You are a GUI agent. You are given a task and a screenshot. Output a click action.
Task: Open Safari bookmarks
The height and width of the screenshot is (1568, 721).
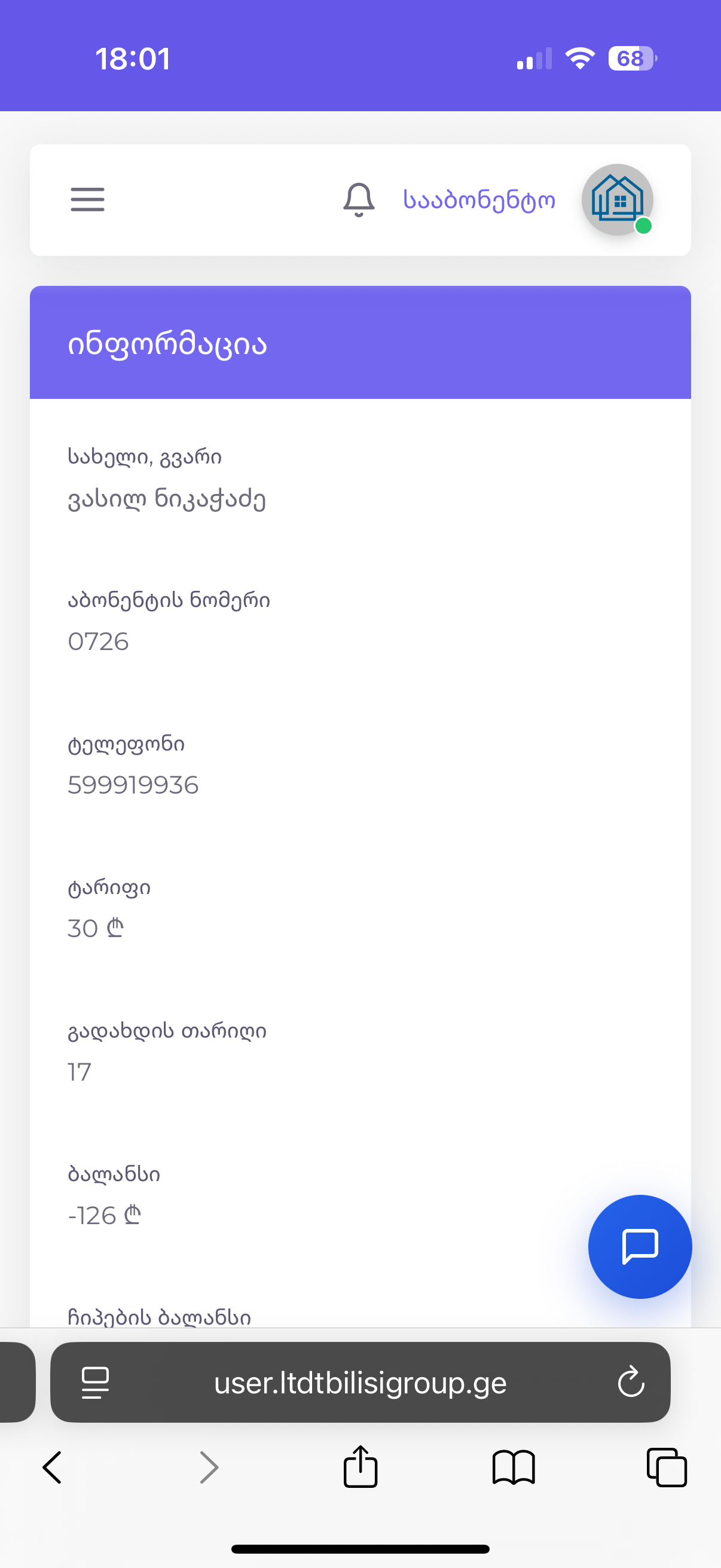514,1468
